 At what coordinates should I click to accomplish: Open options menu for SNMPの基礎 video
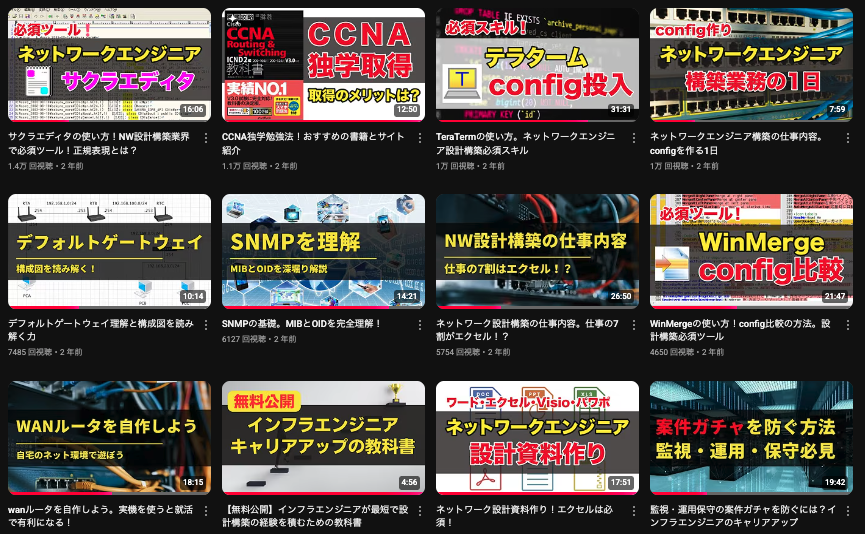pos(420,325)
